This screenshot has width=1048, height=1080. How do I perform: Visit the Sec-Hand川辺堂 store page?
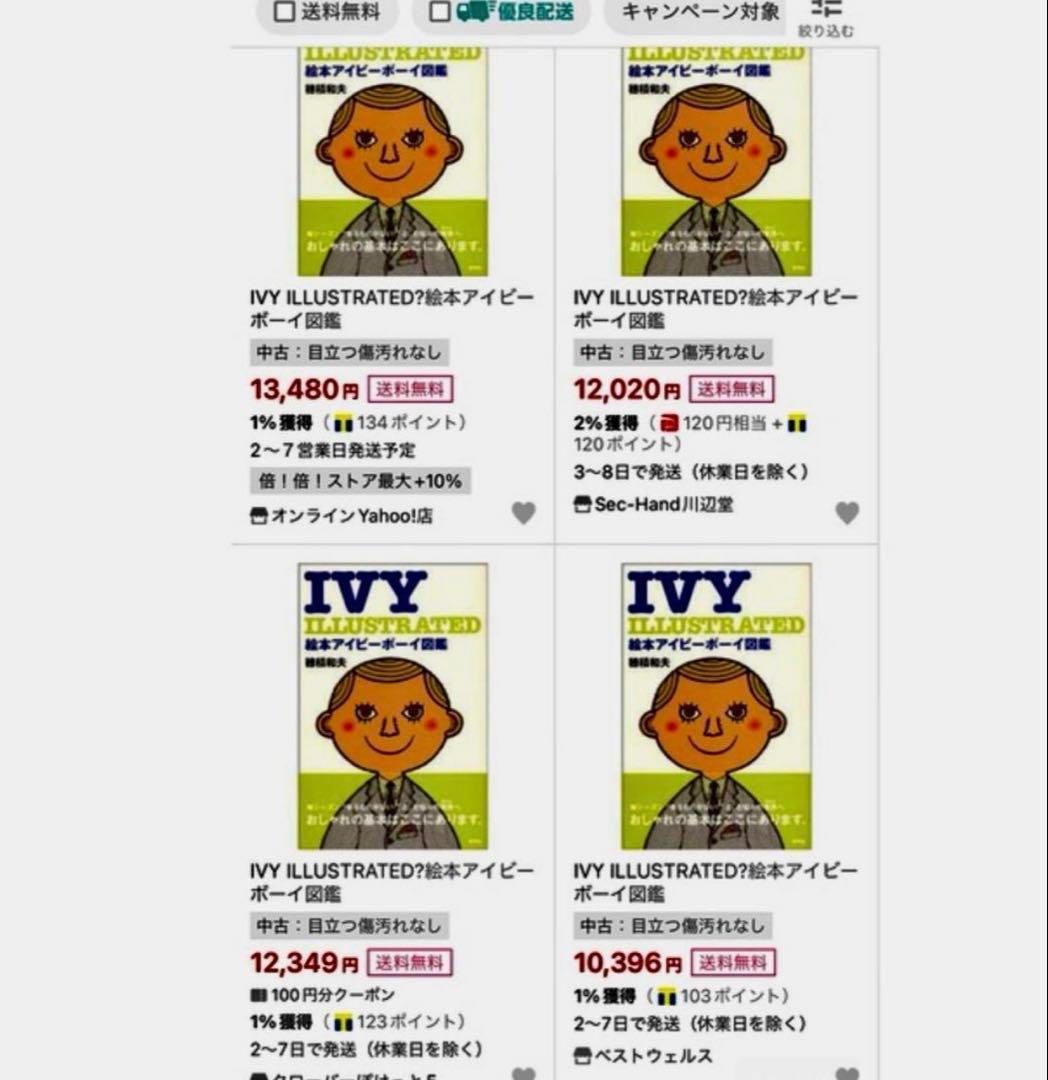tap(654, 505)
